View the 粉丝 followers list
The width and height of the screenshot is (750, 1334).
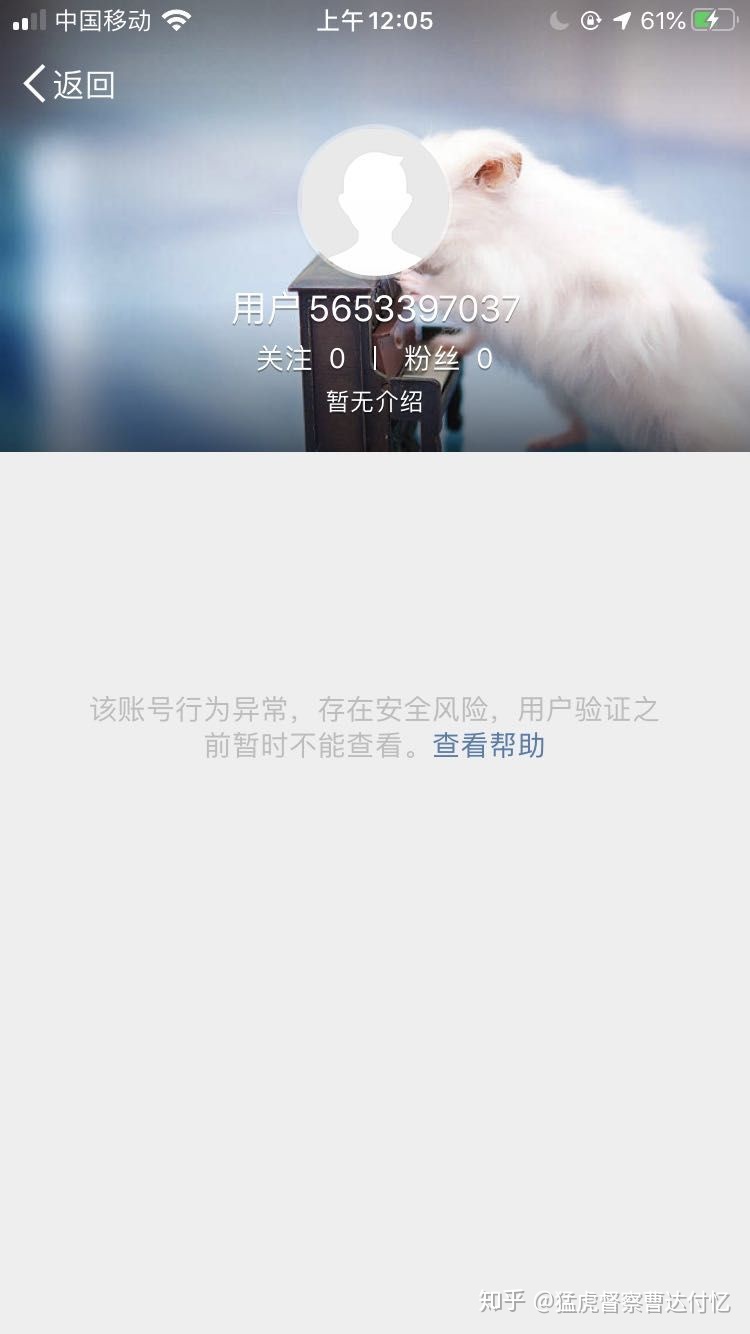click(x=448, y=359)
